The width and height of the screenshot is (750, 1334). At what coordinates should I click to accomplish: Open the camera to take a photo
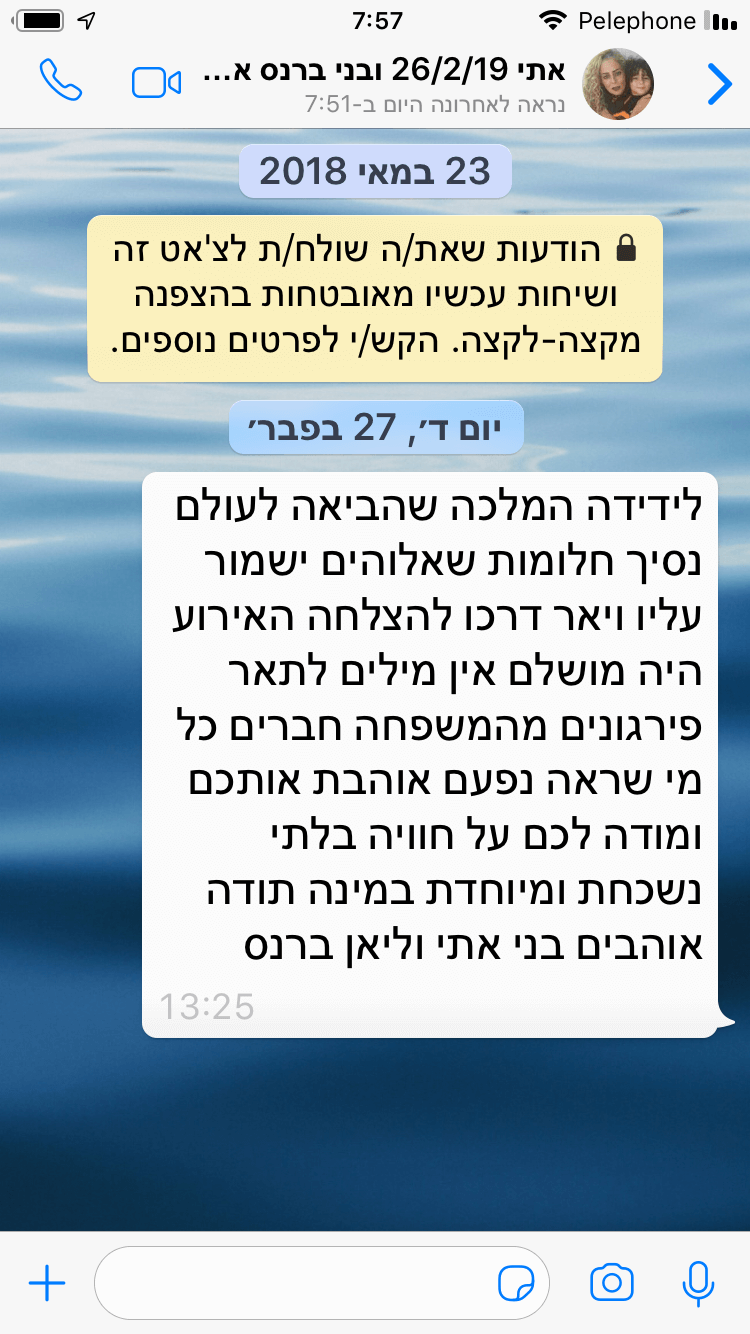[612, 1283]
